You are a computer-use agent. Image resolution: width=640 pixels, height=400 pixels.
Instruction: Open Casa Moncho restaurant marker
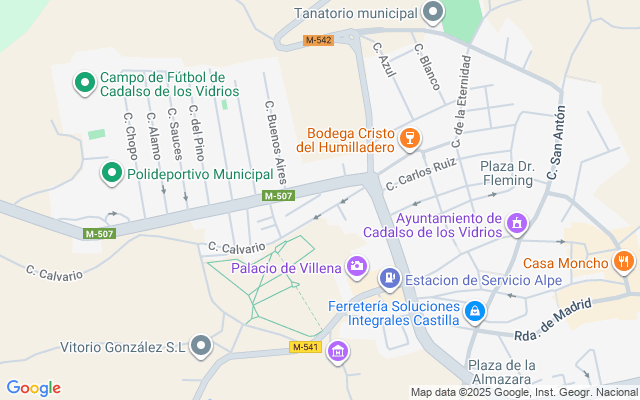(624, 262)
